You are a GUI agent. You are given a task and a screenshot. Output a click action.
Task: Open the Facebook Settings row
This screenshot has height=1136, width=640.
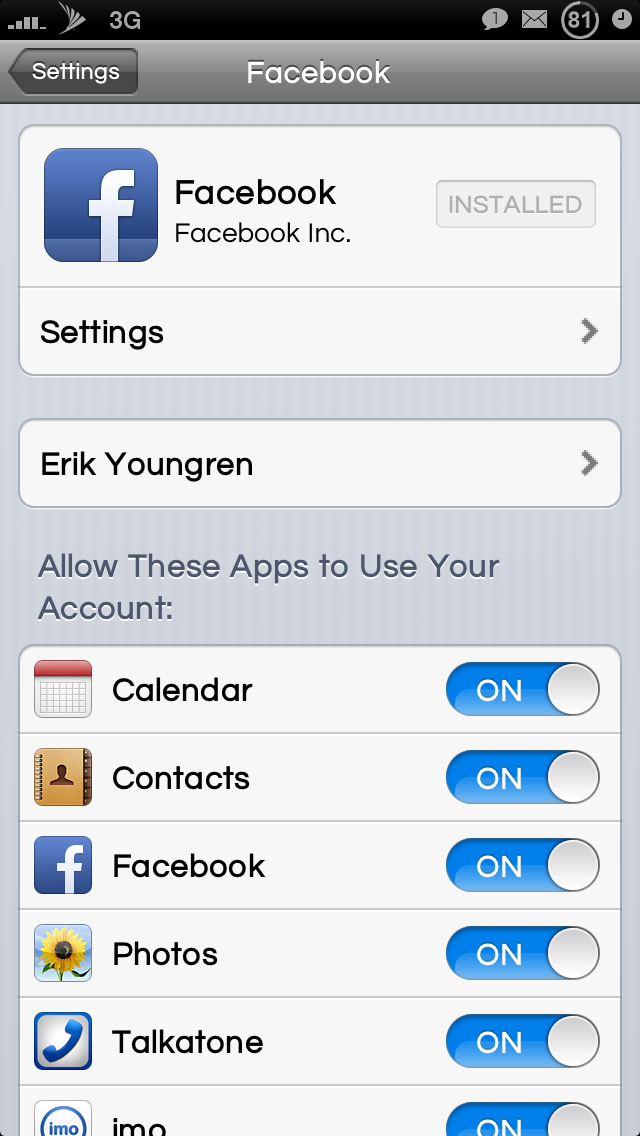point(320,332)
